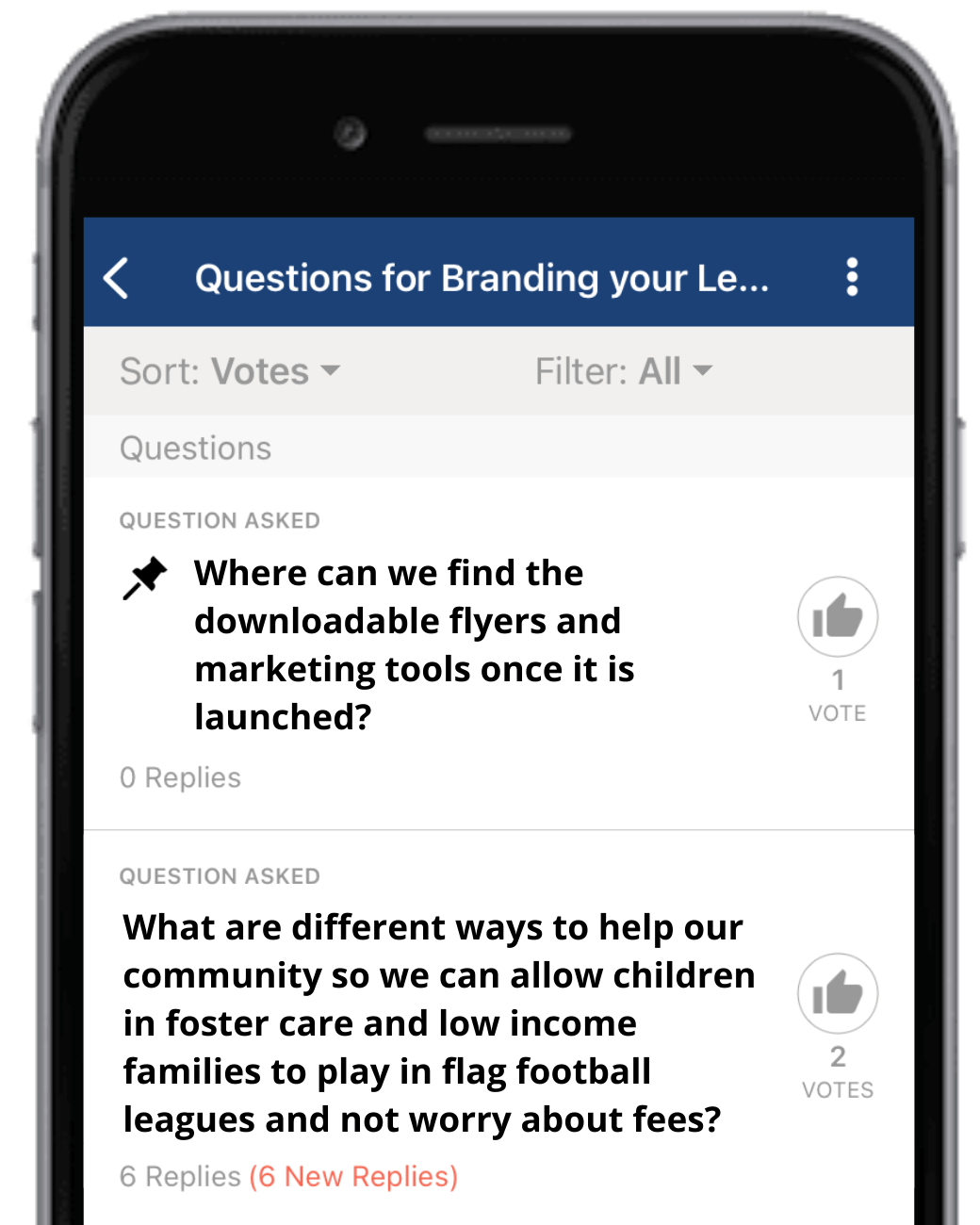Open the Sort: Votes dropdown
The height and width of the screenshot is (1225, 980).
(229, 371)
